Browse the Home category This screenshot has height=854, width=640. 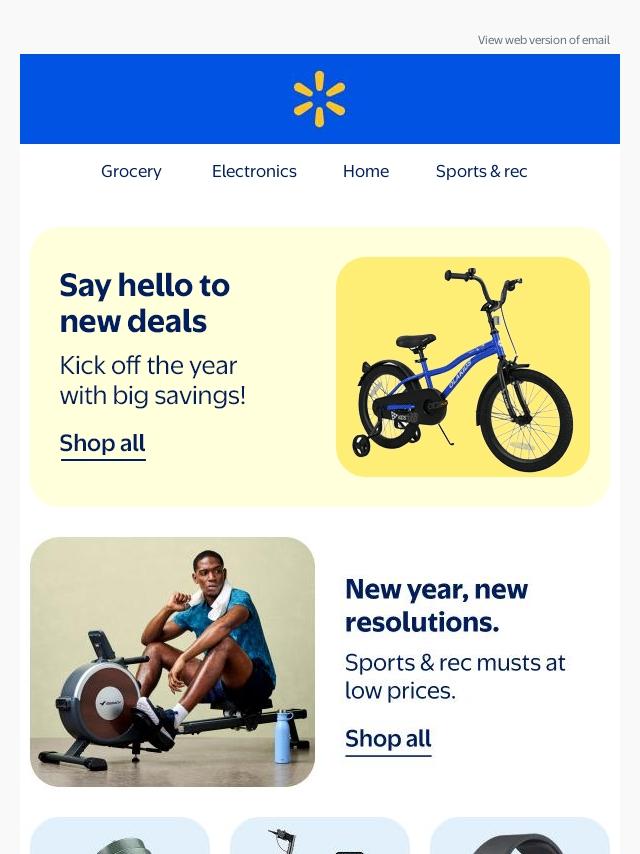[x=366, y=171]
